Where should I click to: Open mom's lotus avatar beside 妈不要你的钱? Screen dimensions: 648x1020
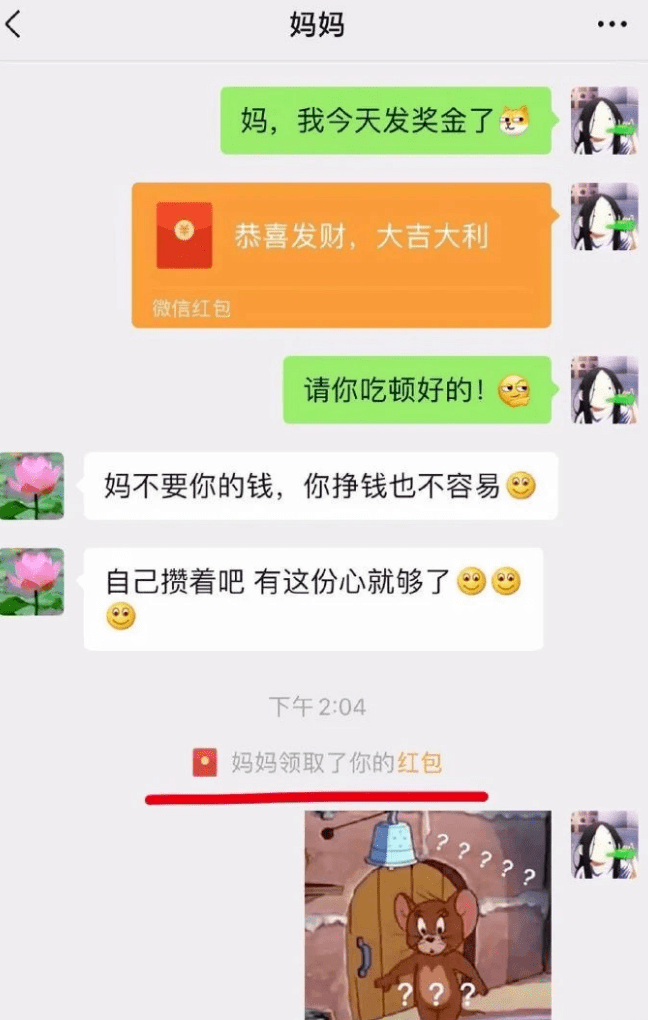33,486
